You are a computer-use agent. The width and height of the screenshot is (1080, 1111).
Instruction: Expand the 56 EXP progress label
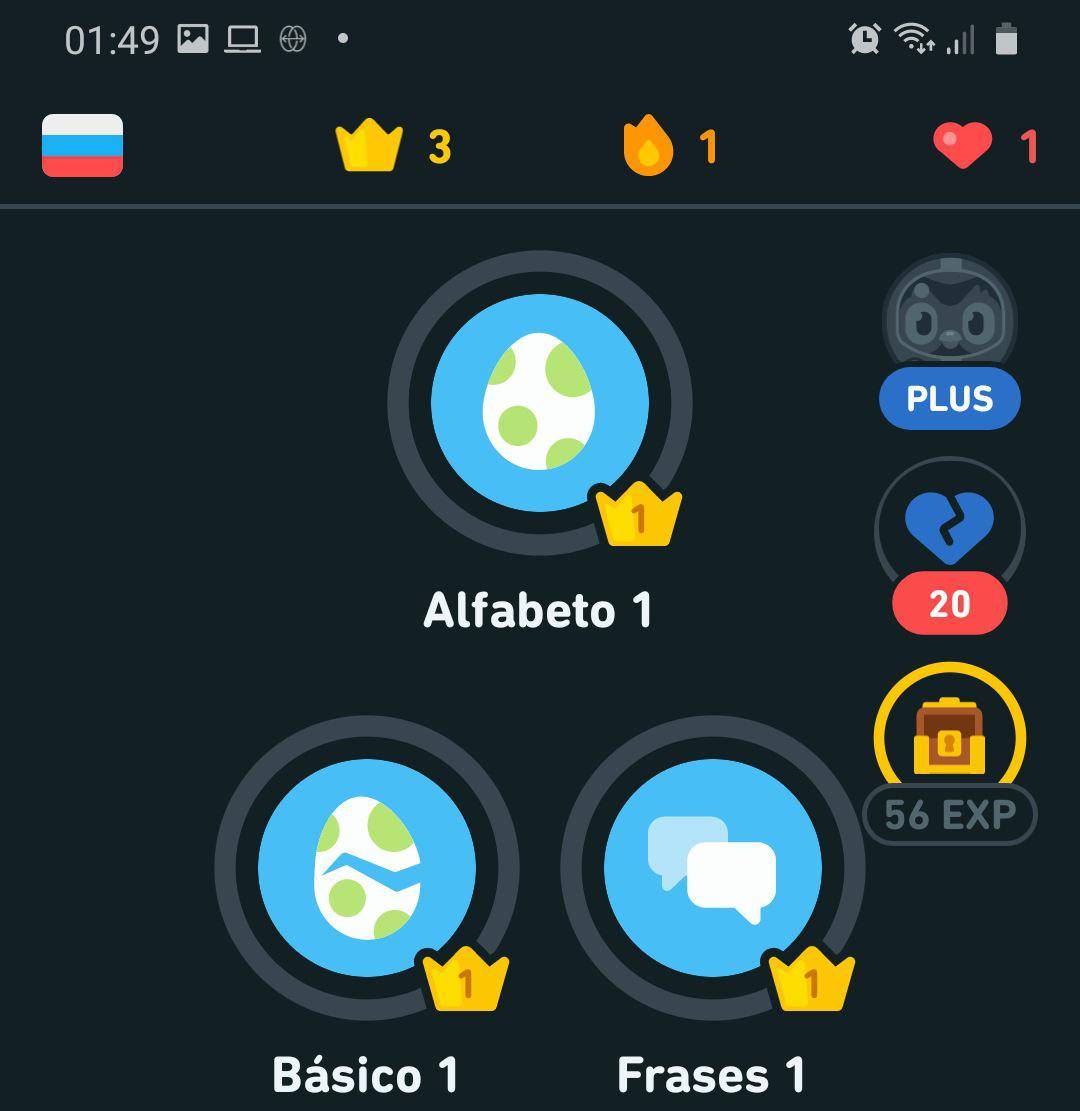[x=949, y=815]
